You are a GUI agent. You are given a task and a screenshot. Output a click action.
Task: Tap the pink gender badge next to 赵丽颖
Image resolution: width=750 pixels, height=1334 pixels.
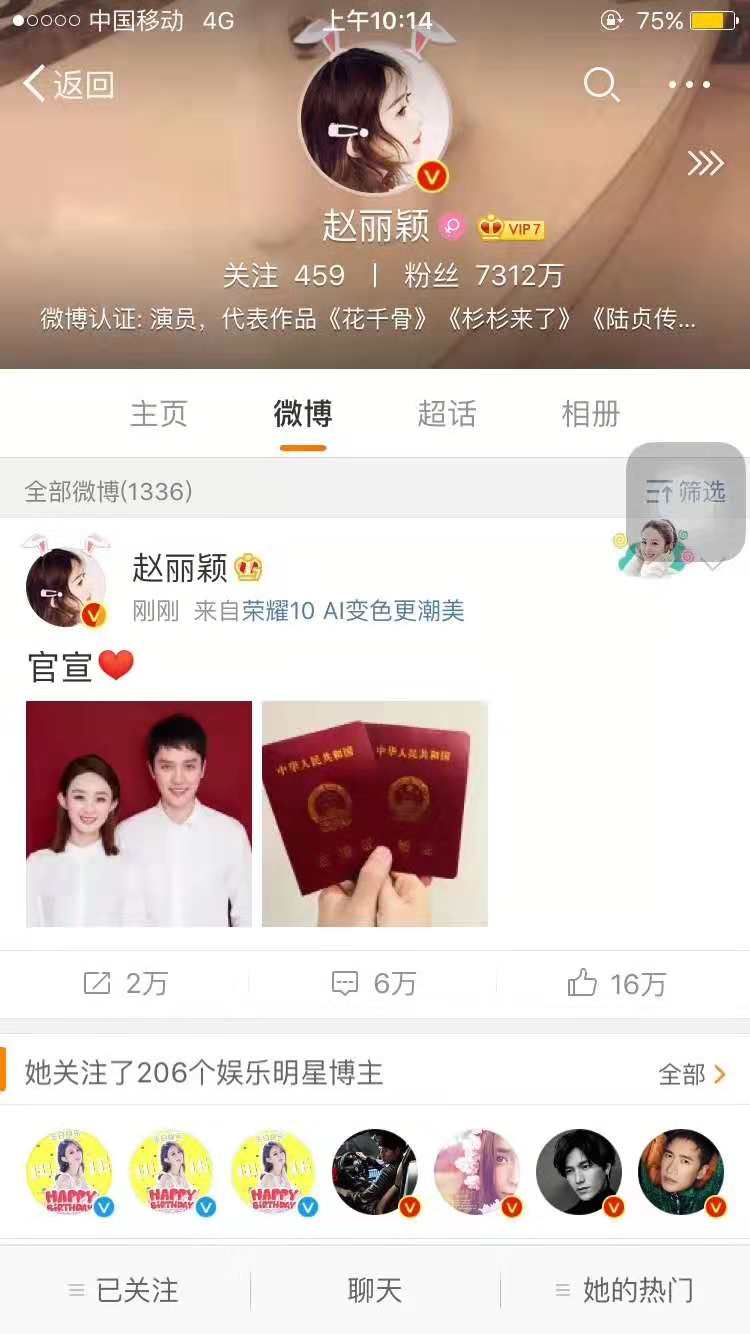tap(454, 227)
